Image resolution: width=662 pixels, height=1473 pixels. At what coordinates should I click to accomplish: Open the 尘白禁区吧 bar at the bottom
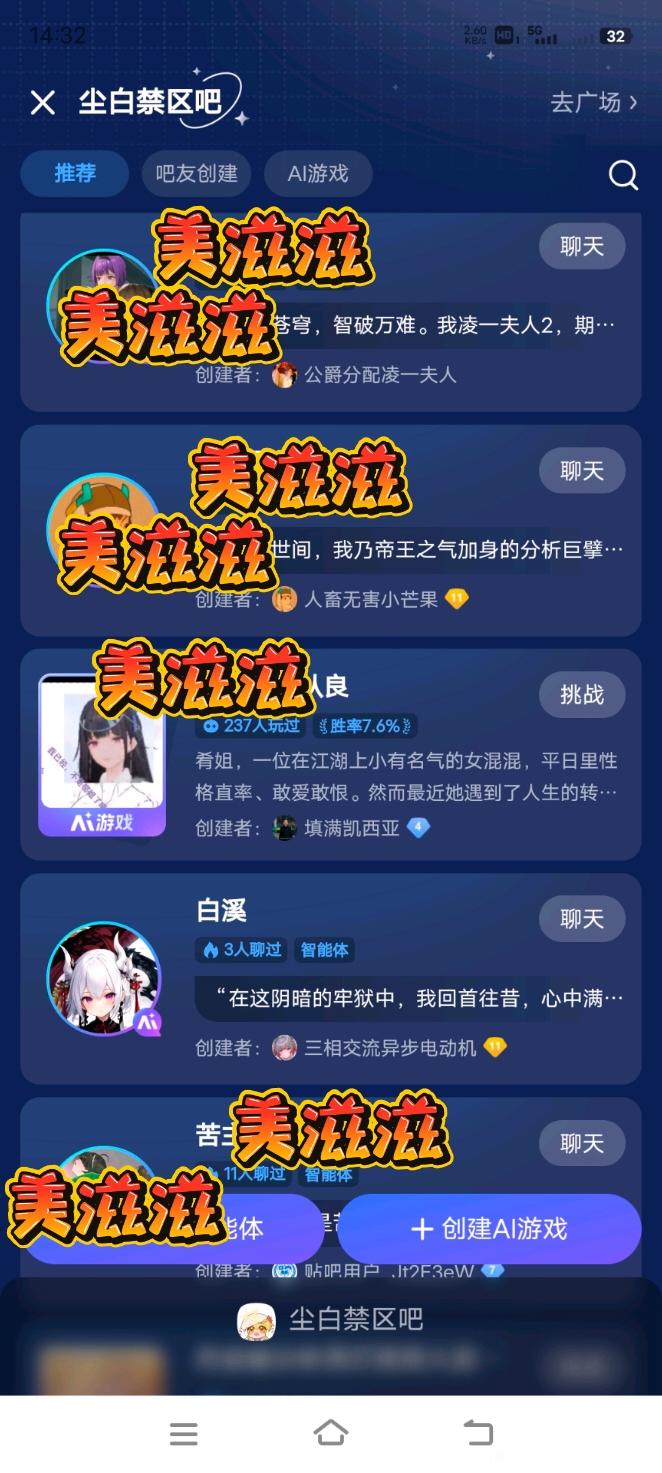330,1320
